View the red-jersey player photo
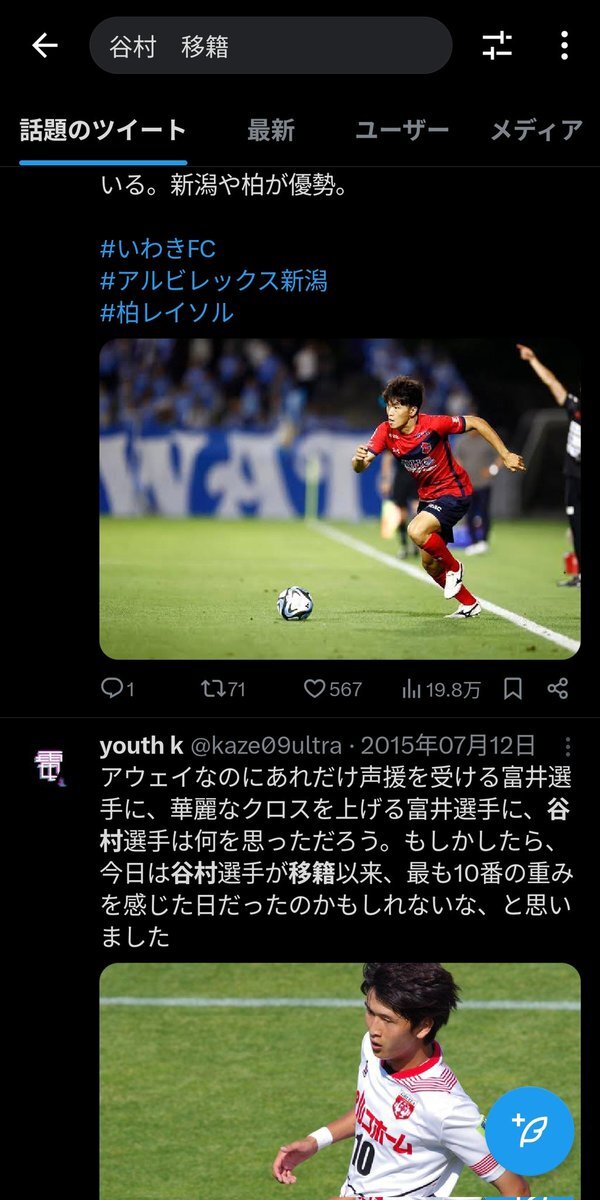Image resolution: width=600 pixels, height=1200 pixels. 339,498
